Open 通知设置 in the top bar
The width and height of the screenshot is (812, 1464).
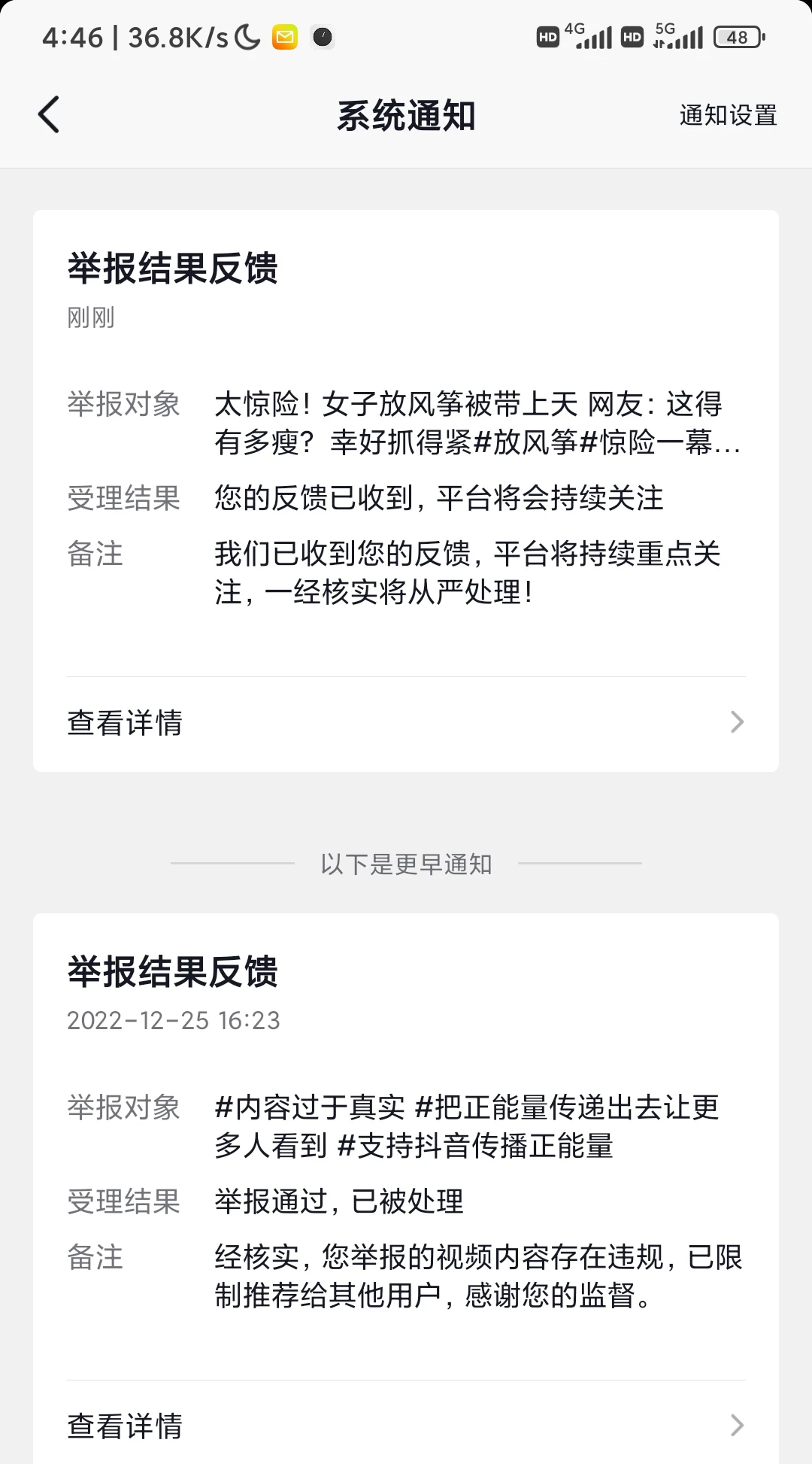727,115
